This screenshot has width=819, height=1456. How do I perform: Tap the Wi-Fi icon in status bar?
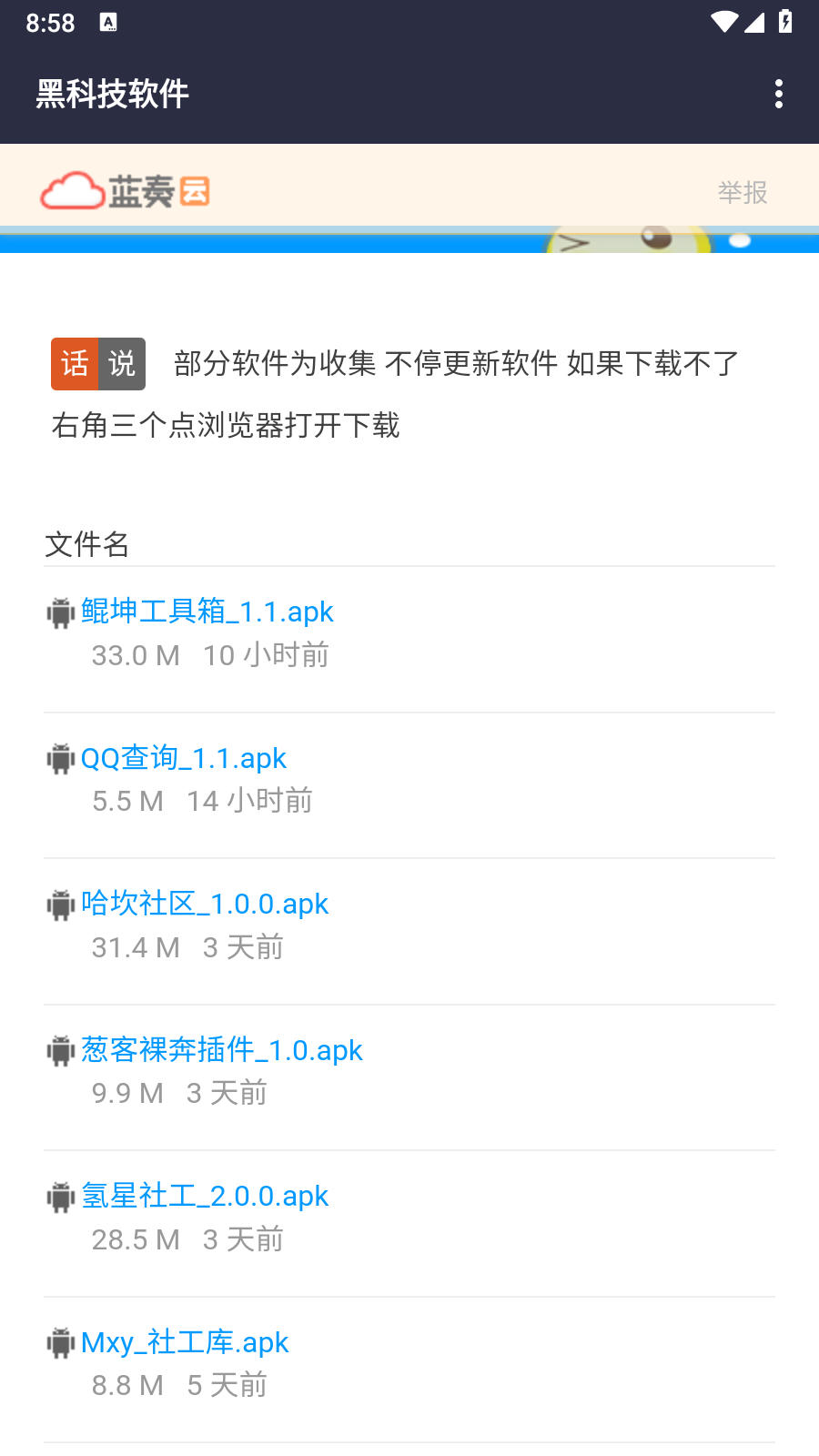click(723, 22)
